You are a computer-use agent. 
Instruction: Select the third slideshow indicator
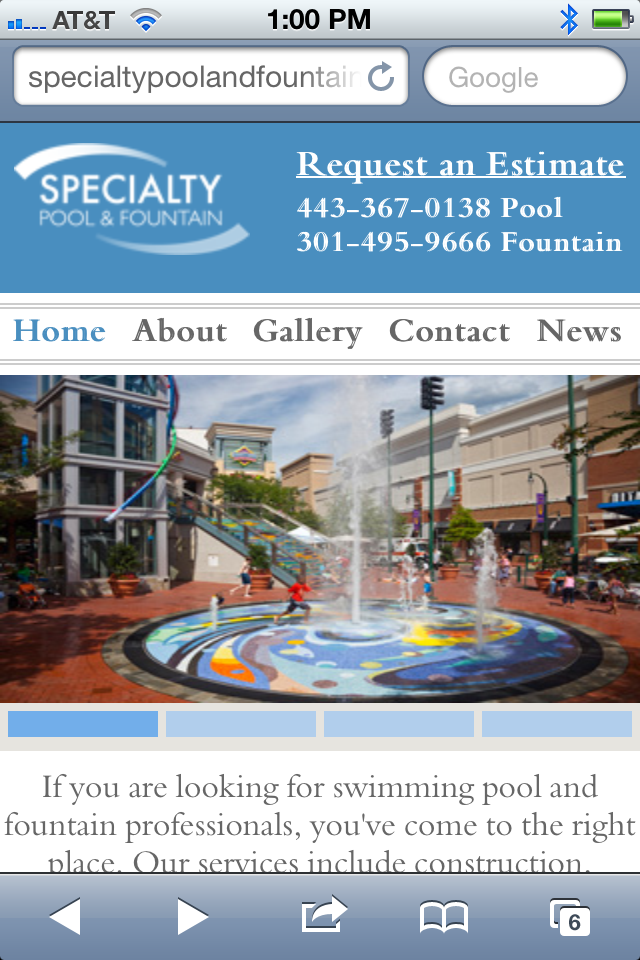398,724
